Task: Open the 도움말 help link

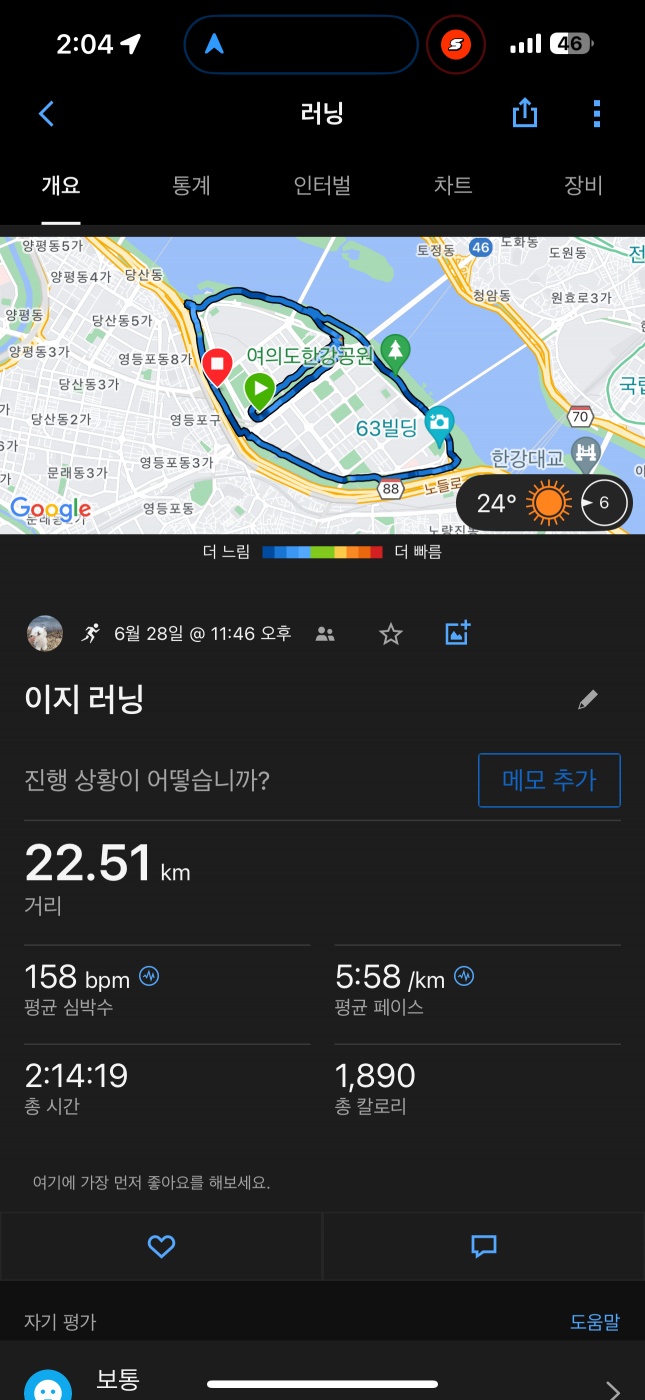Action: (595, 1322)
